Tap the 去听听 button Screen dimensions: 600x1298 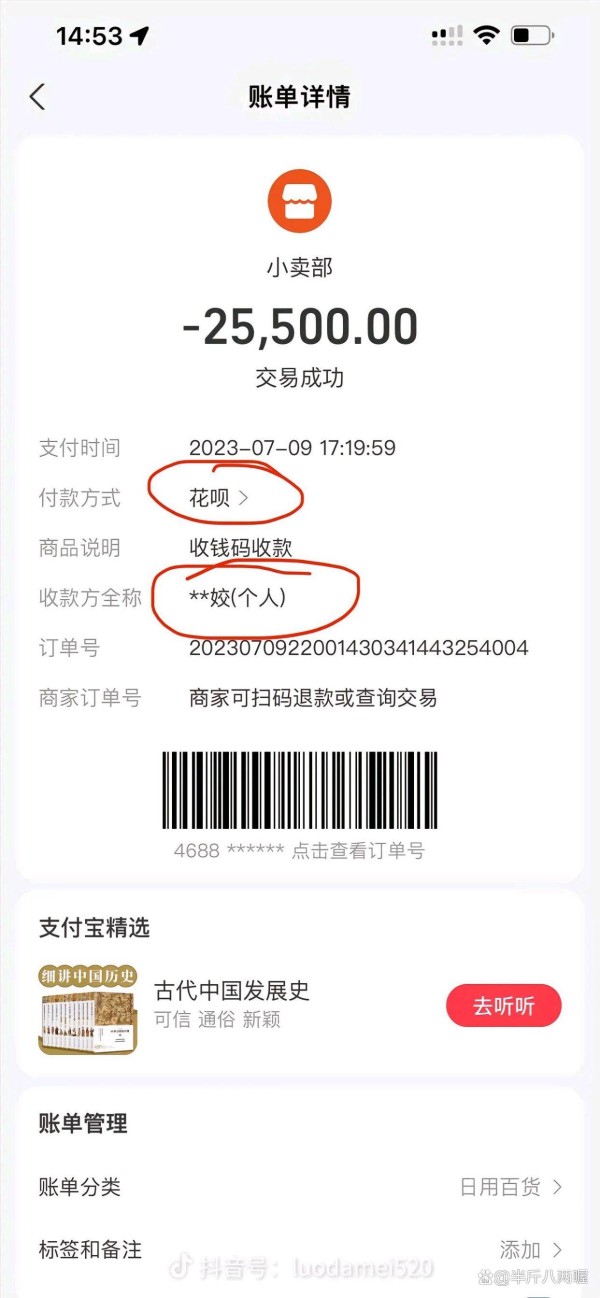503,1005
